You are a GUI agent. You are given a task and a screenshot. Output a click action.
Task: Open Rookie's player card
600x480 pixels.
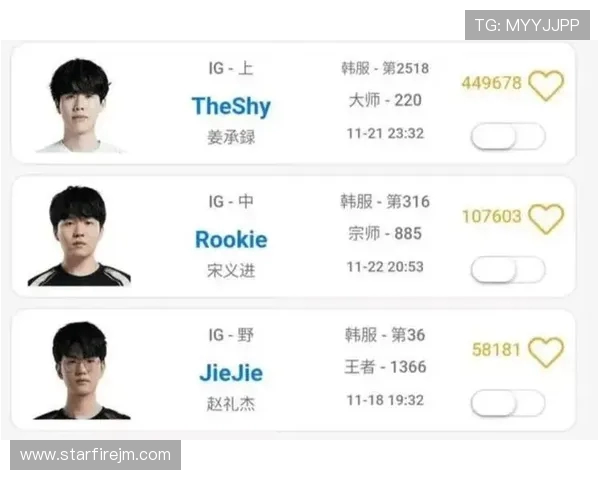[231, 239]
